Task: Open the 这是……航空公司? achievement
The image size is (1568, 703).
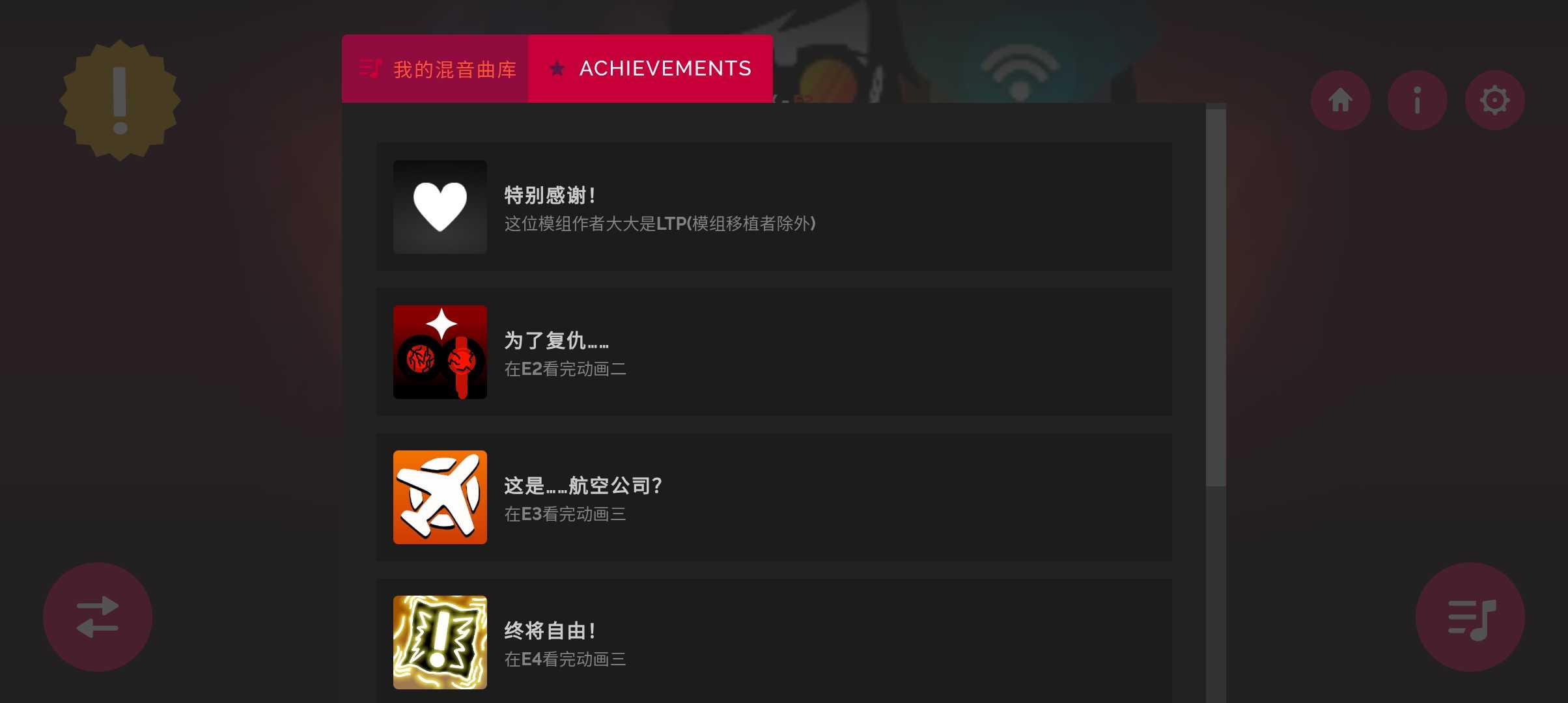Action: (774, 497)
